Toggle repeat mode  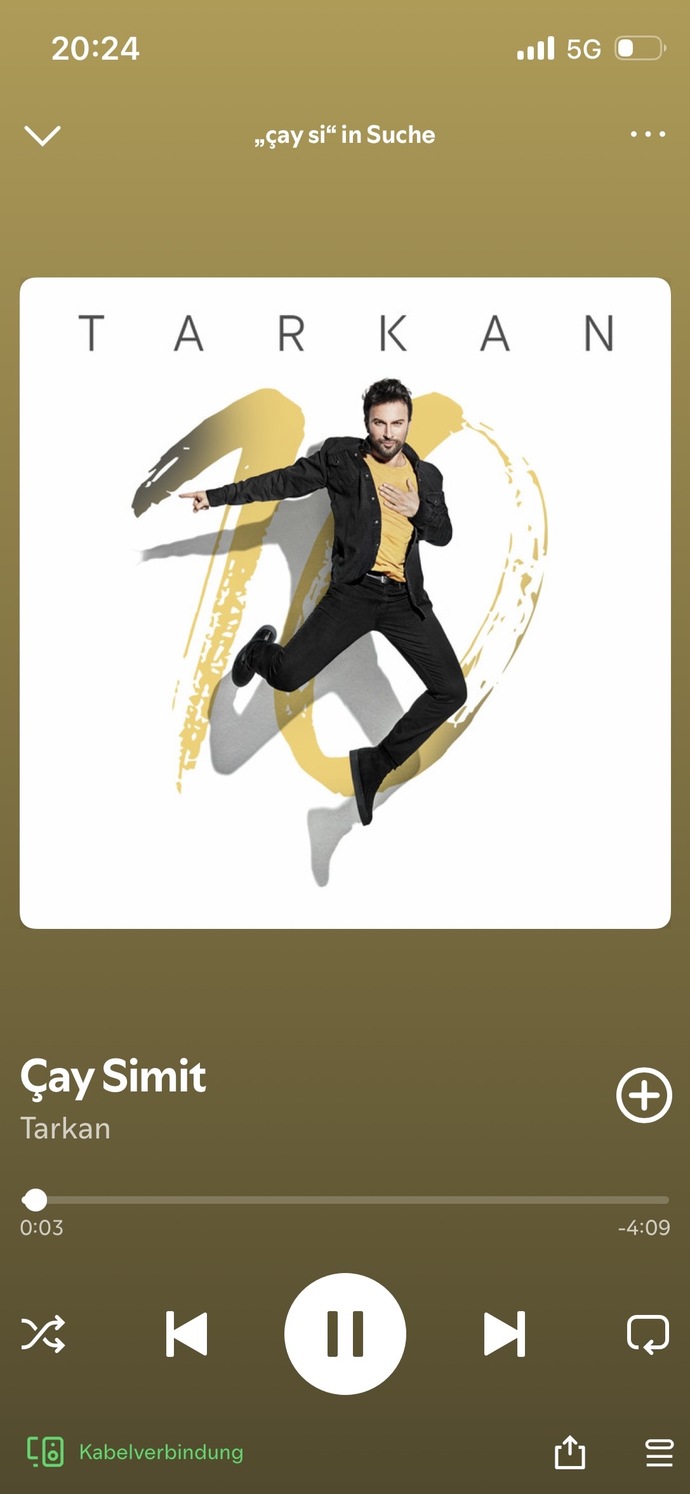(x=647, y=1334)
